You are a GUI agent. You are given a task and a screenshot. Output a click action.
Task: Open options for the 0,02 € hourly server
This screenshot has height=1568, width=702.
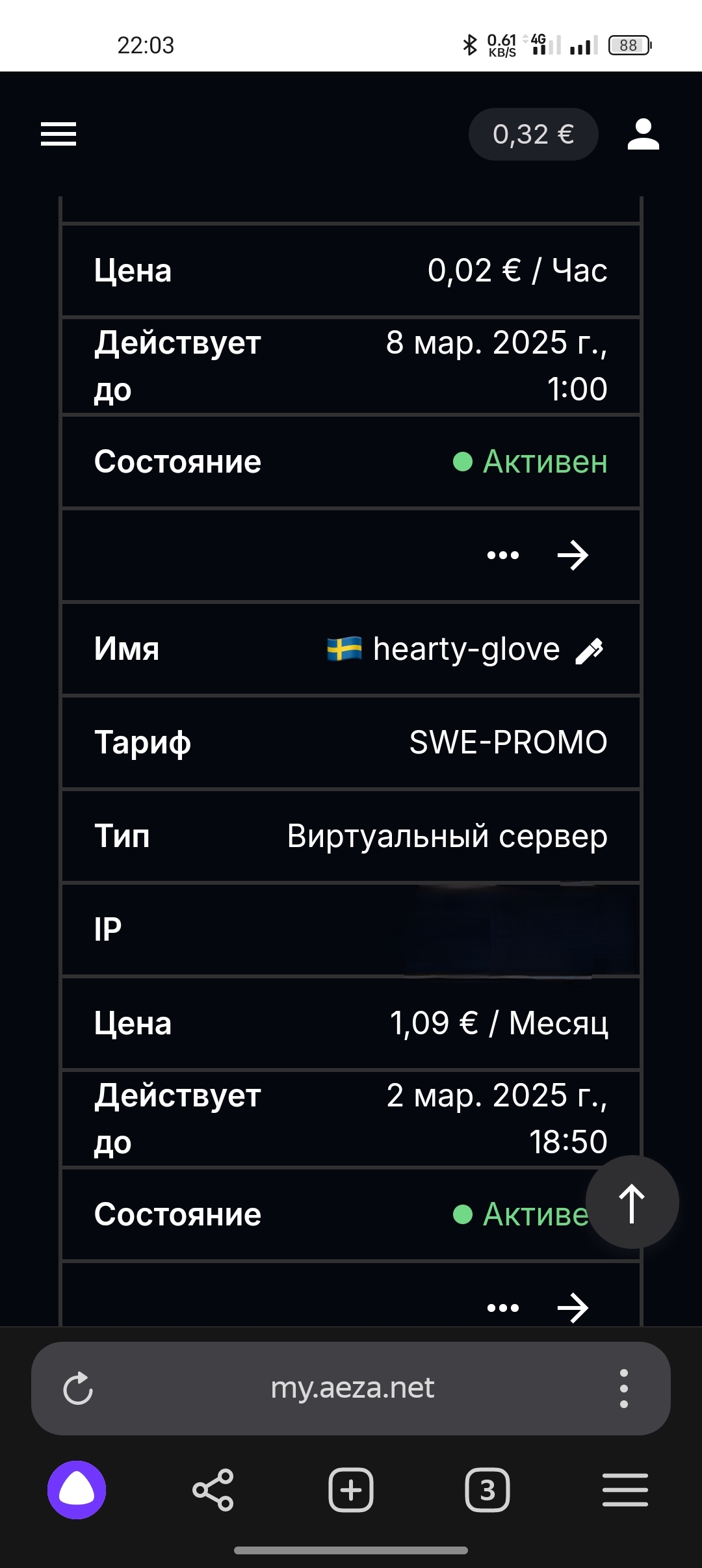[503, 555]
